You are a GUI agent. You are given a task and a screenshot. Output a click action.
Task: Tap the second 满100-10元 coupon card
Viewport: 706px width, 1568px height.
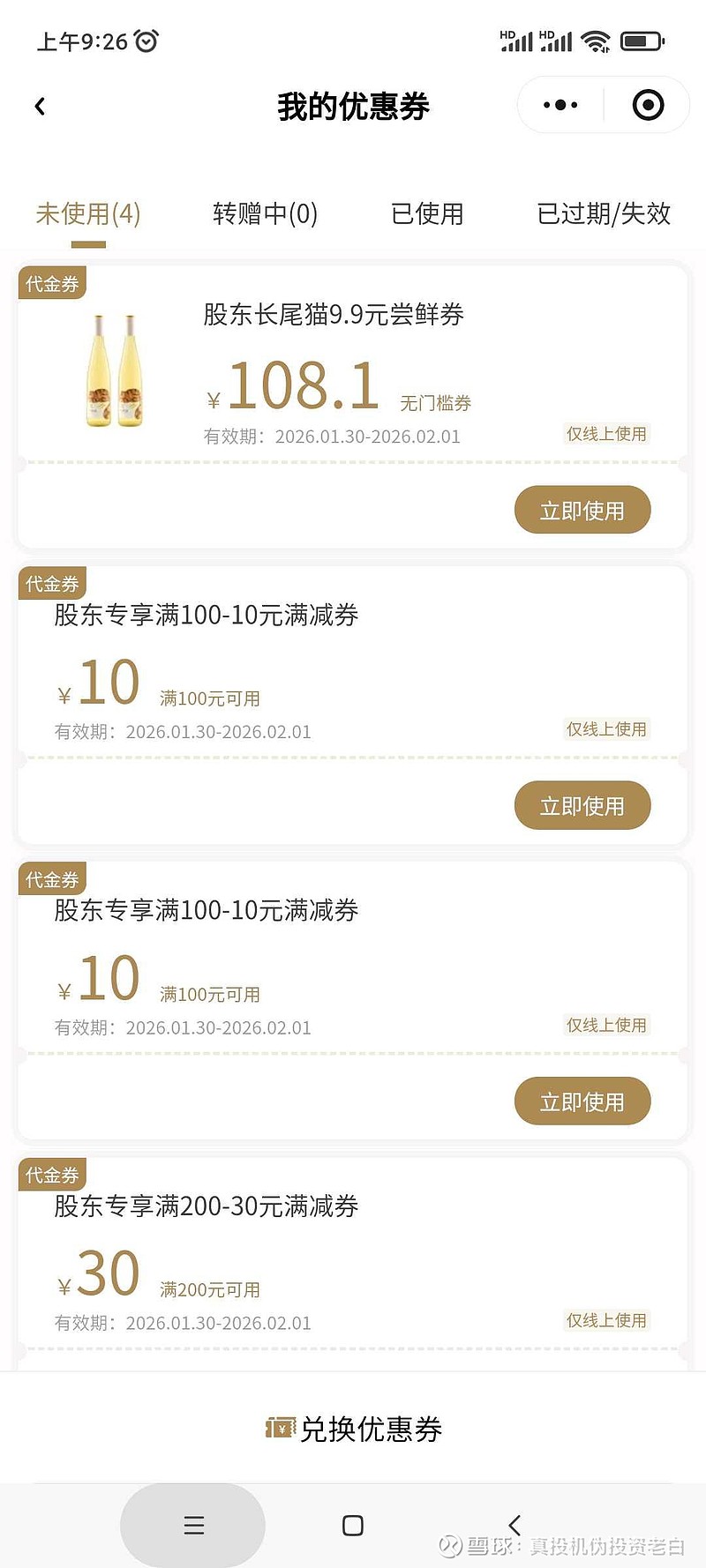353,961
